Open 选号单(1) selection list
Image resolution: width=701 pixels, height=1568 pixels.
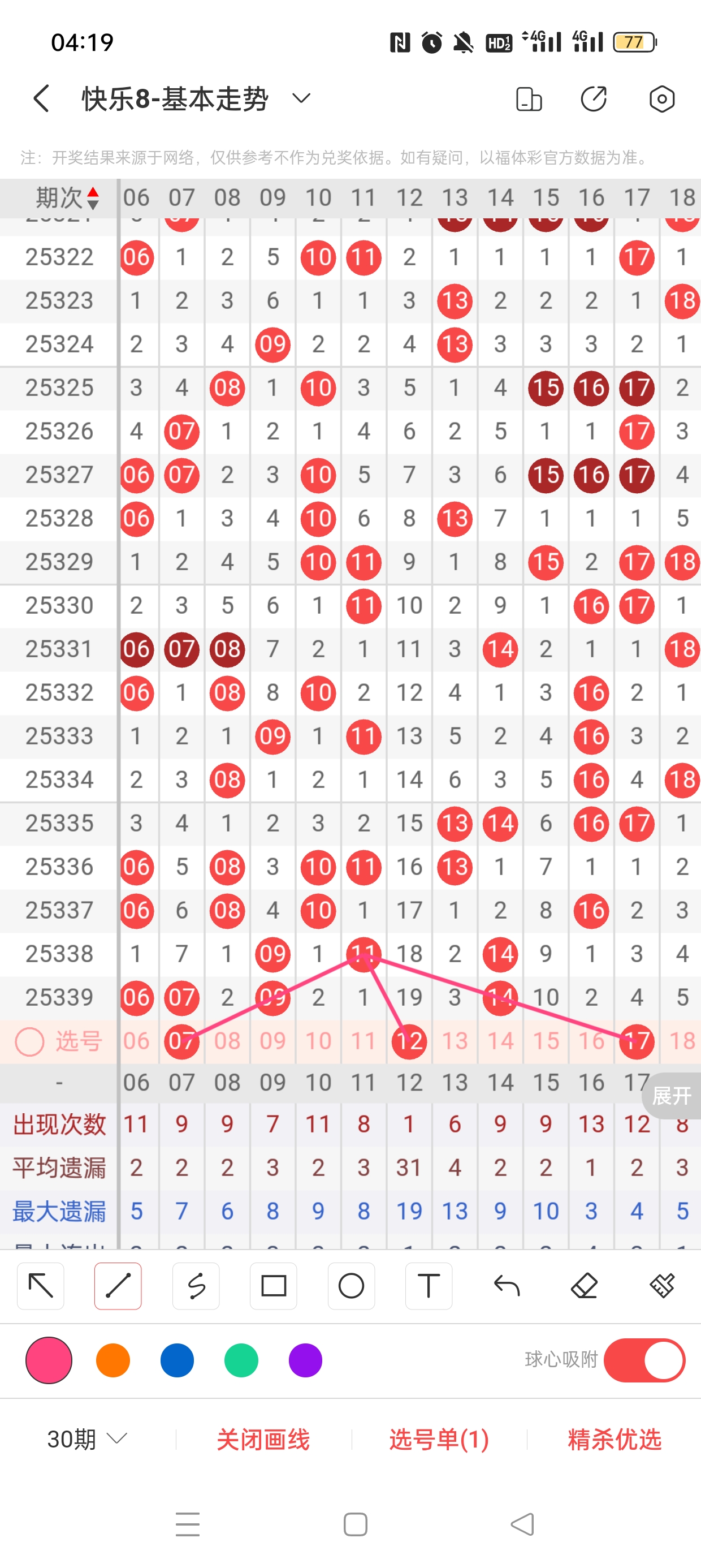click(439, 1439)
